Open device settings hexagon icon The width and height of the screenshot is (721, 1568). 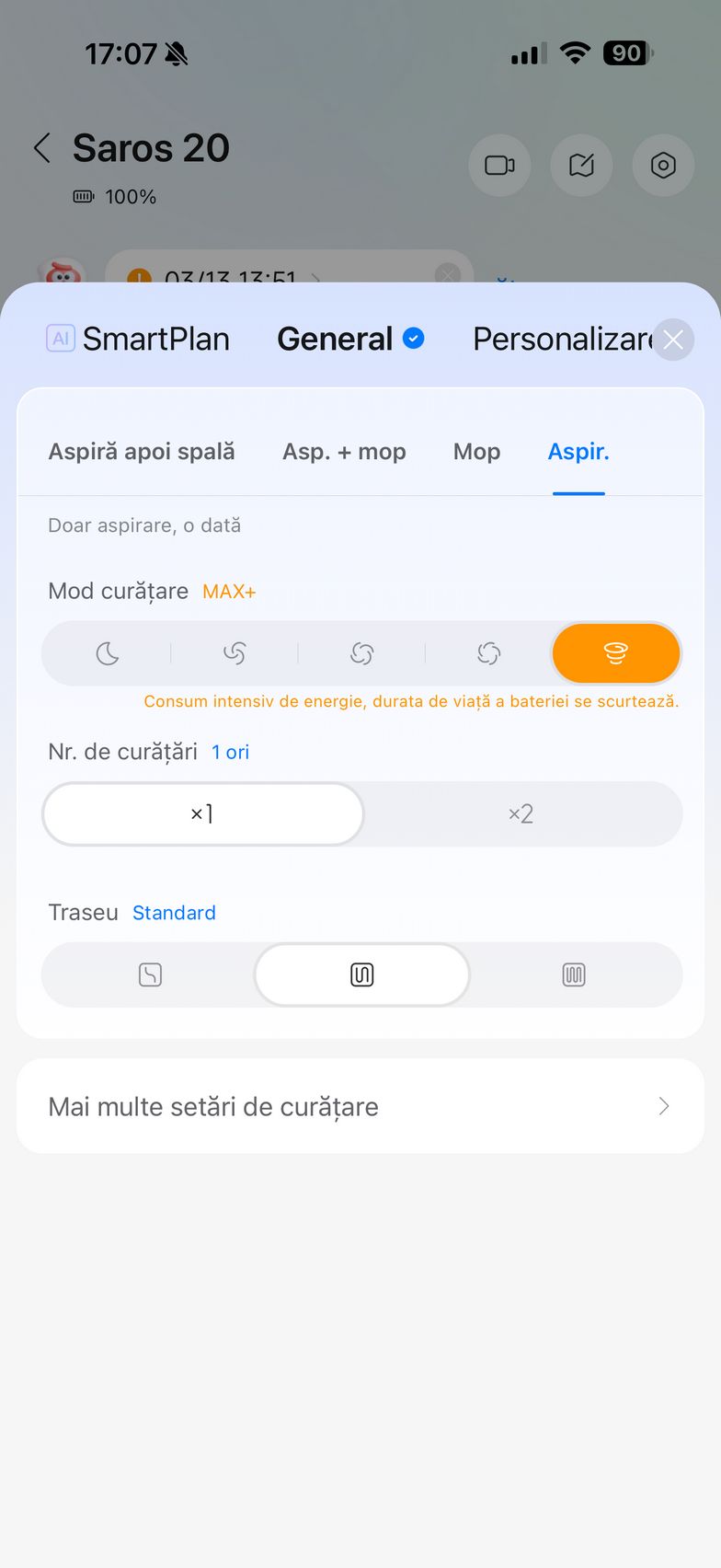point(663,166)
